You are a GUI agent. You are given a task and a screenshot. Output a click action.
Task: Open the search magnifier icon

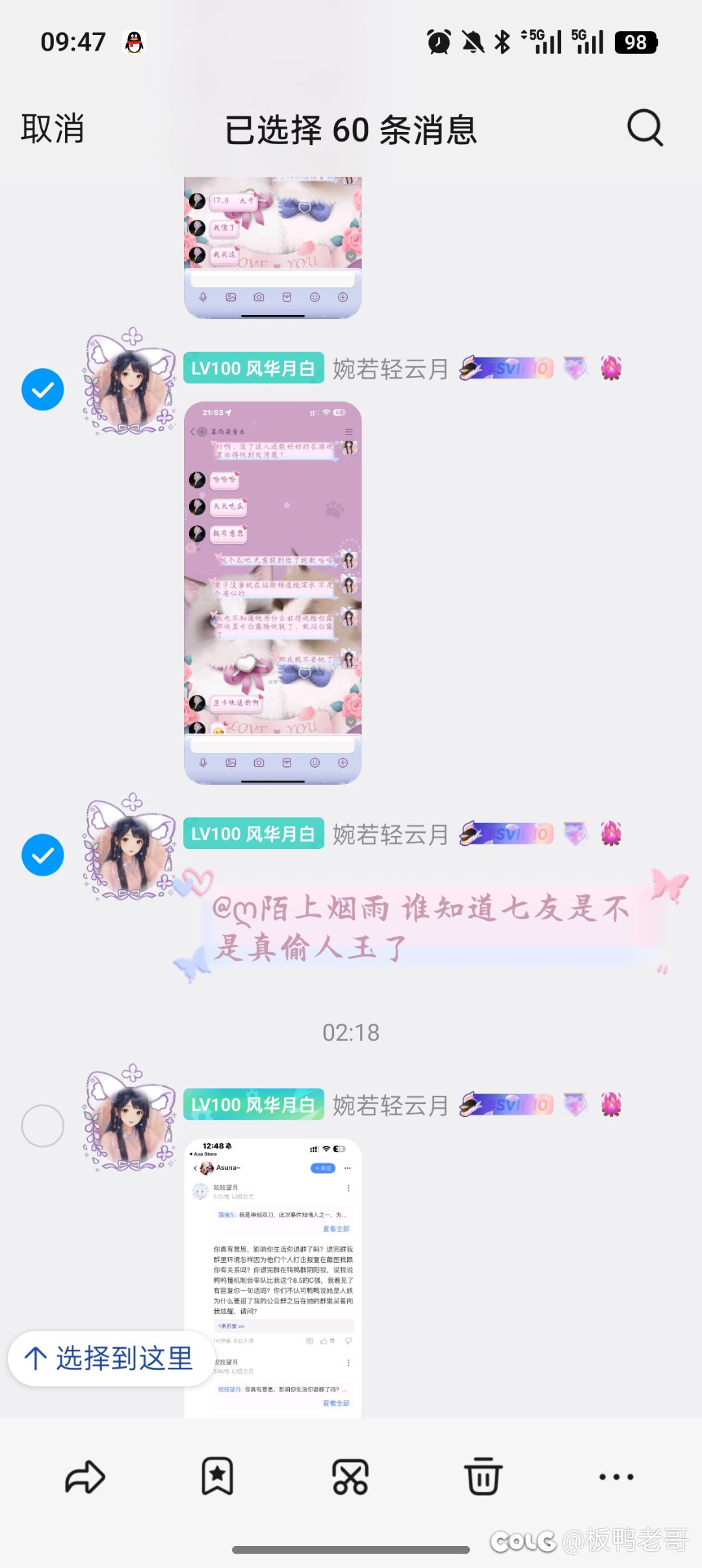[x=645, y=128]
